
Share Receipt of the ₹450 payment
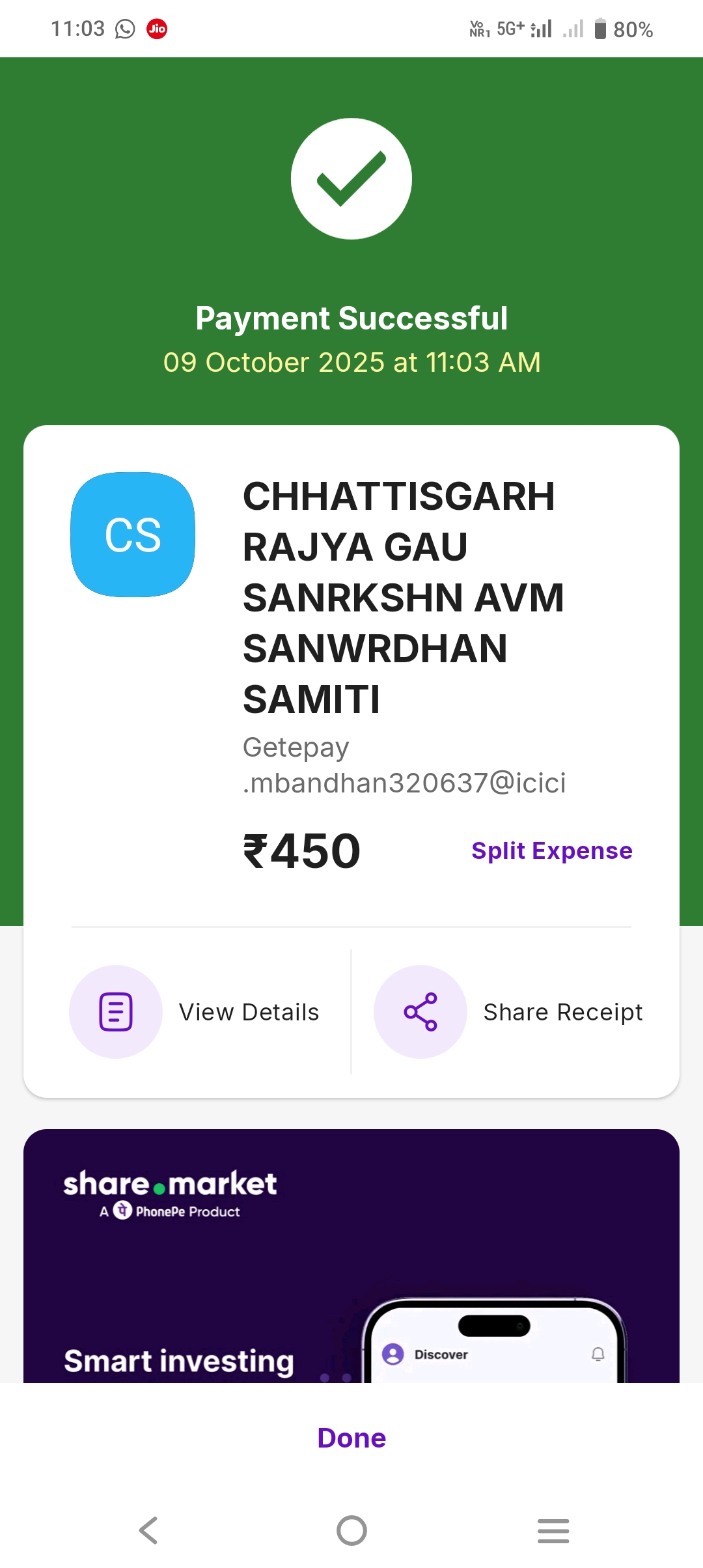pyautogui.click(x=508, y=1012)
